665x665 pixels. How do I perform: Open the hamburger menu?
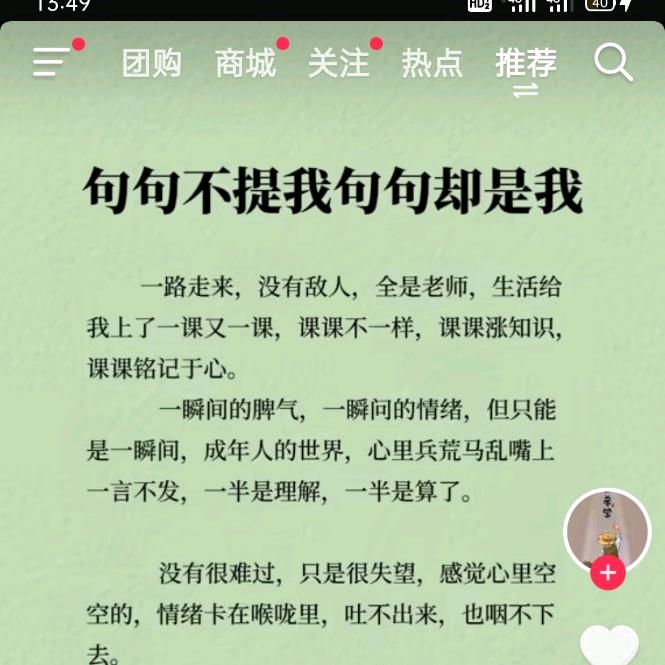coord(52,63)
